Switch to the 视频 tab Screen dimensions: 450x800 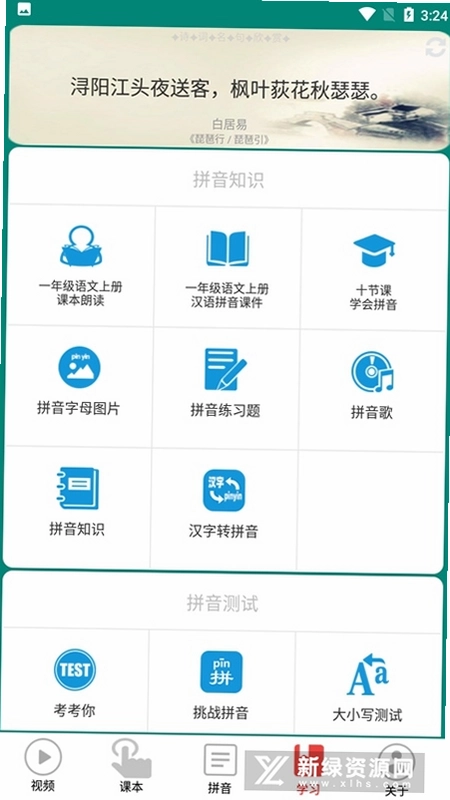(43, 766)
